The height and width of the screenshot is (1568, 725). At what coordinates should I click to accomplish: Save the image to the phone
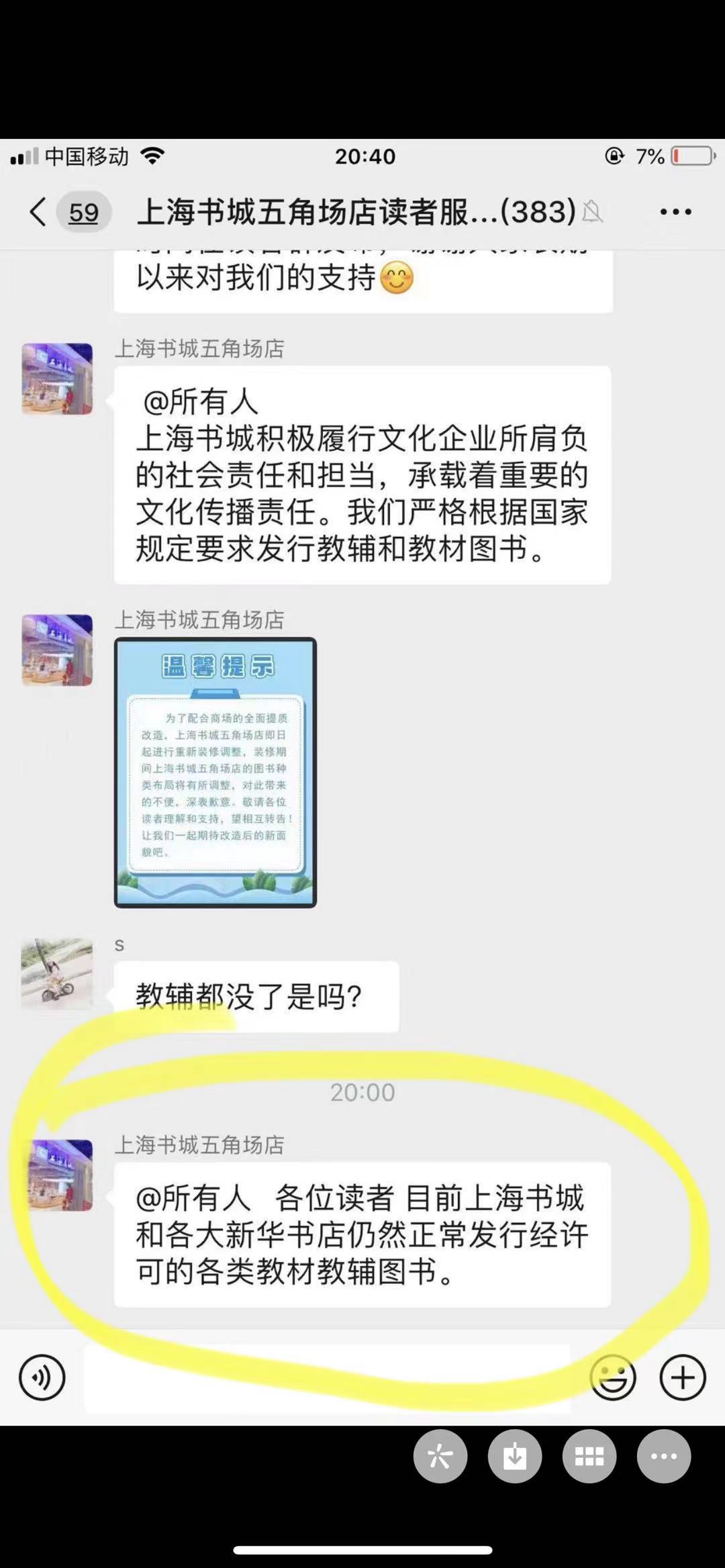click(x=515, y=1456)
